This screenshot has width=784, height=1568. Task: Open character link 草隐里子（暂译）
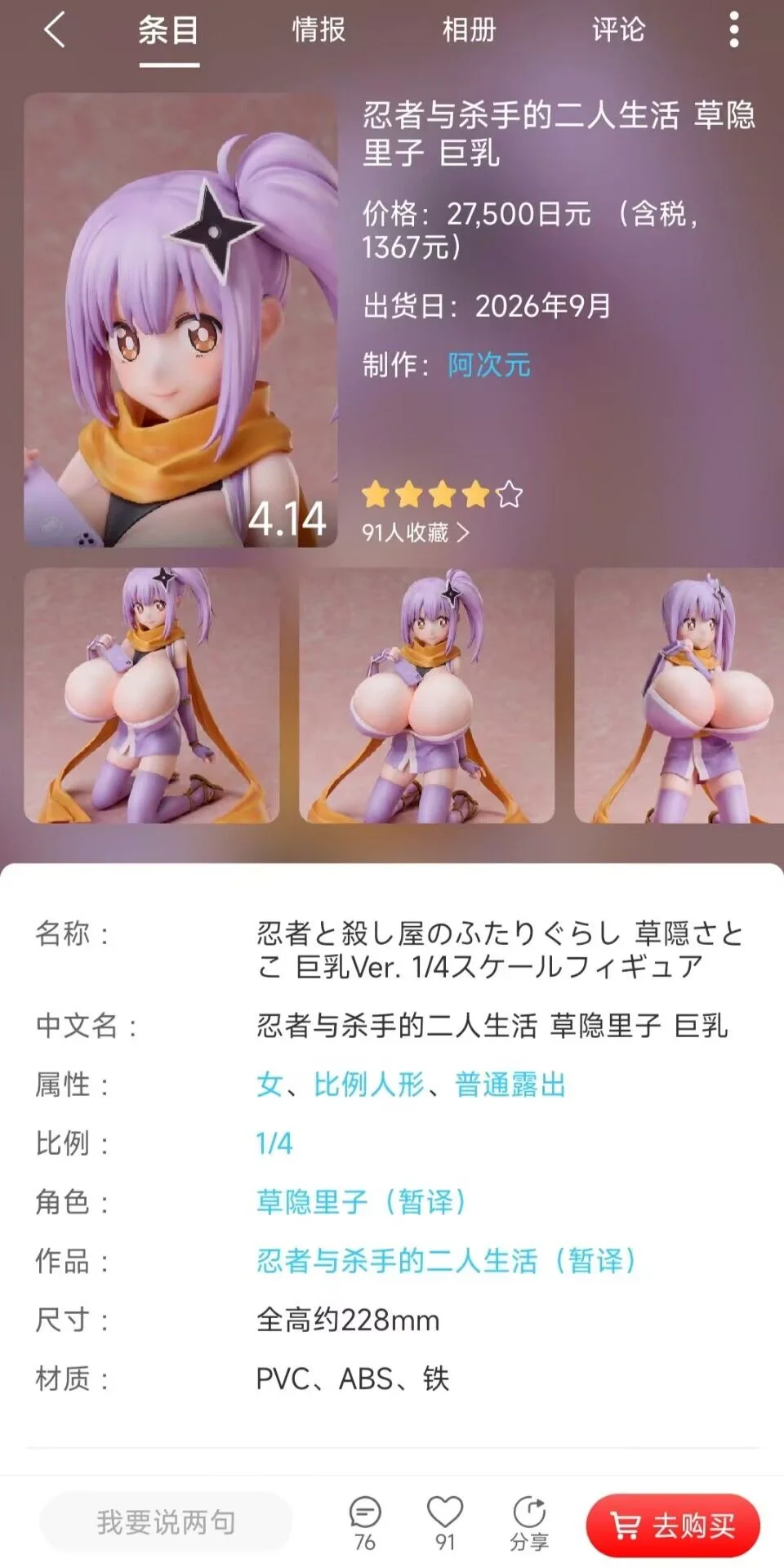pos(361,1202)
